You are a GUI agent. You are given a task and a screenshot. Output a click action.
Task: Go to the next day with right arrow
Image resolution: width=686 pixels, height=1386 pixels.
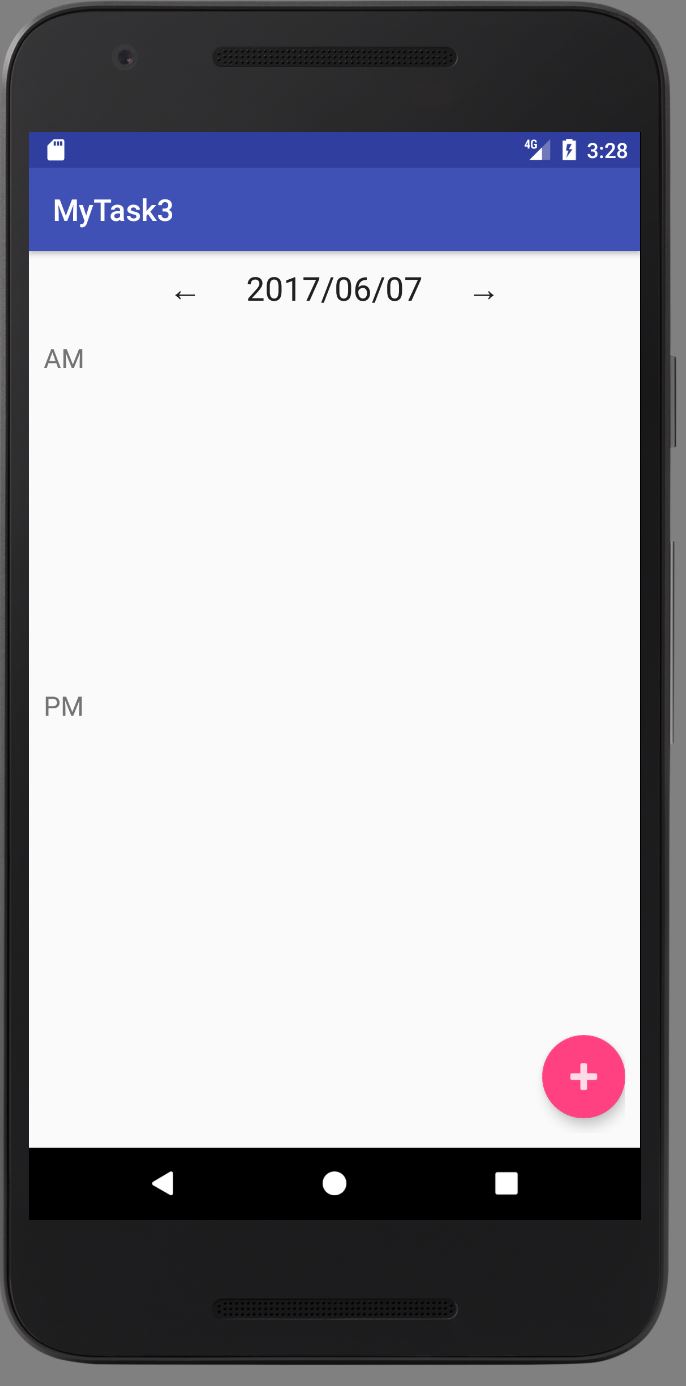point(484,294)
